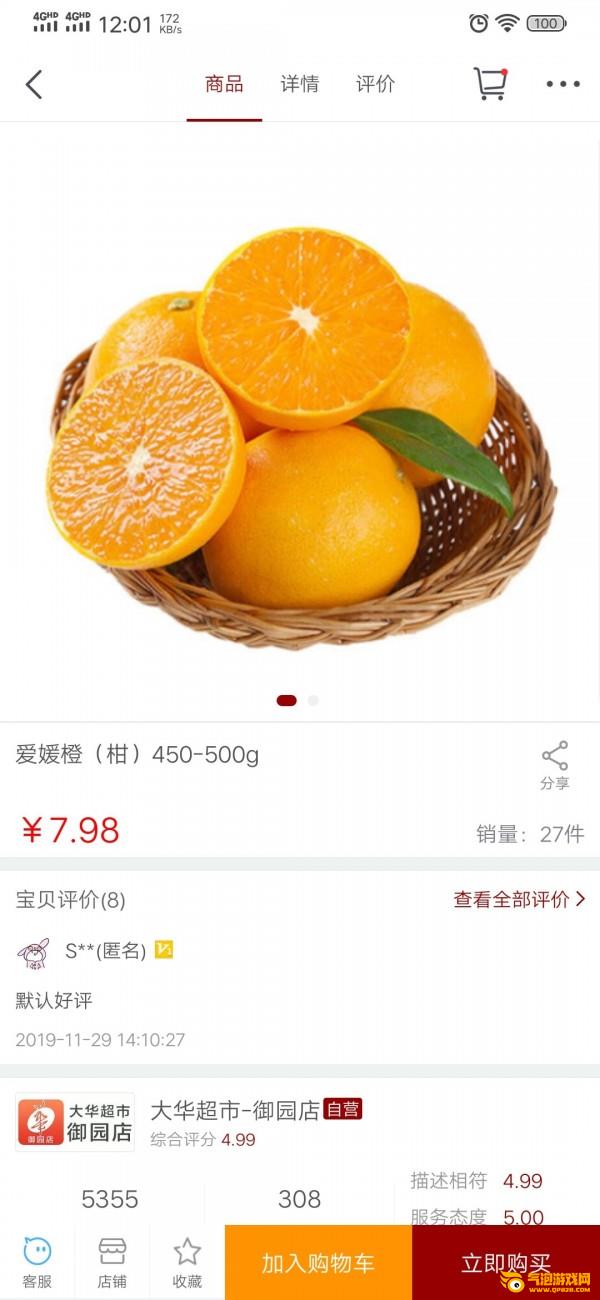This screenshot has width=600, height=1300.
Task: Select the 商品 tab
Action: 224,85
